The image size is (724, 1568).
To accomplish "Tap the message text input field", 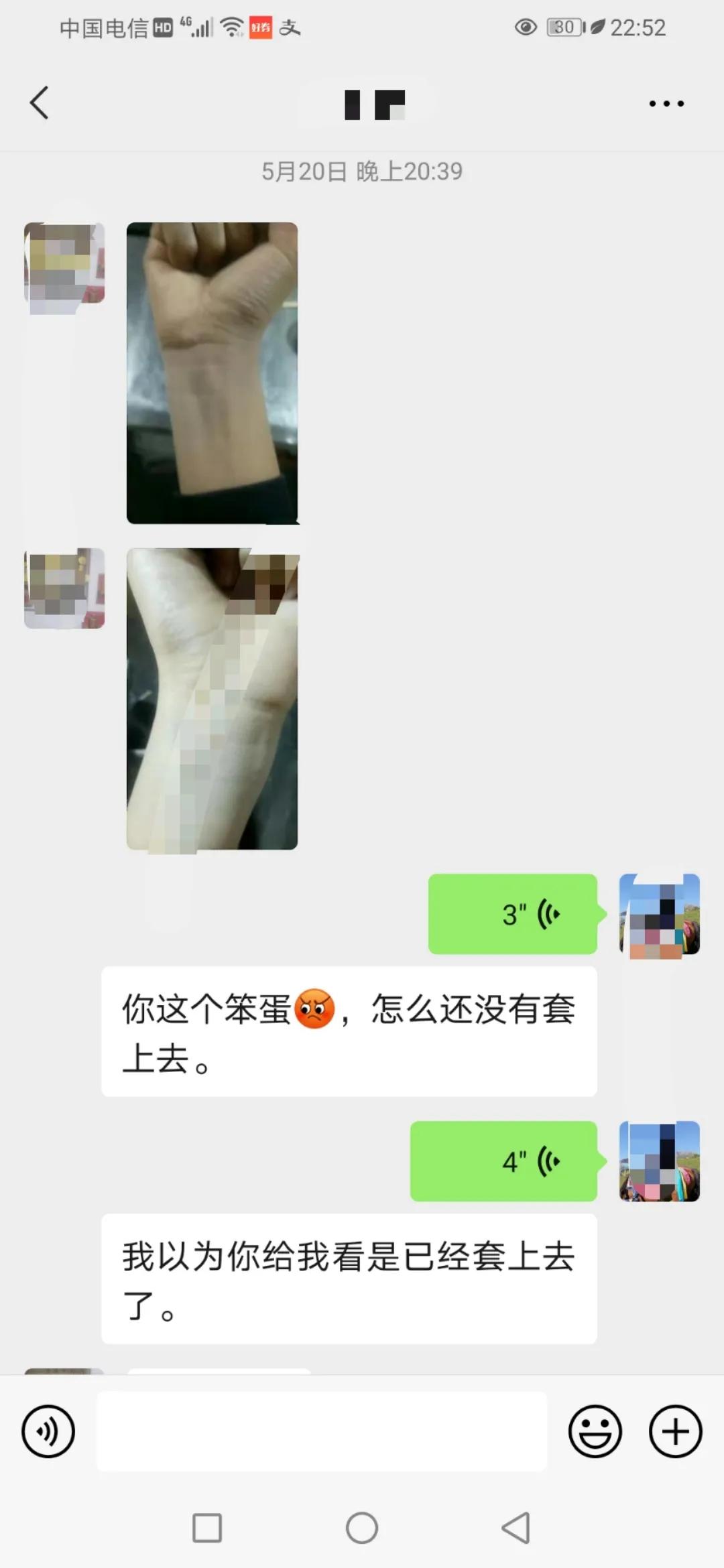I will point(322,1431).
